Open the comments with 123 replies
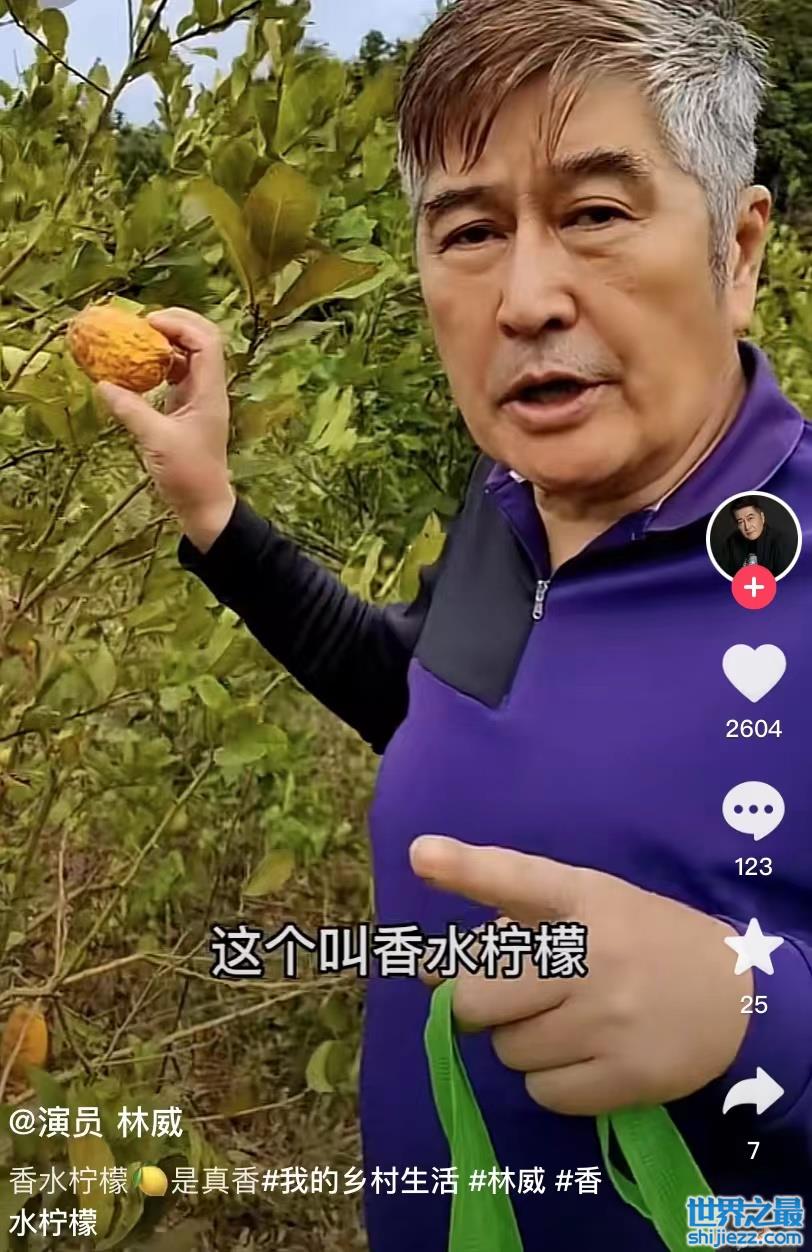Image resolution: width=812 pixels, height=1252 pixels. tap(754, 810)
